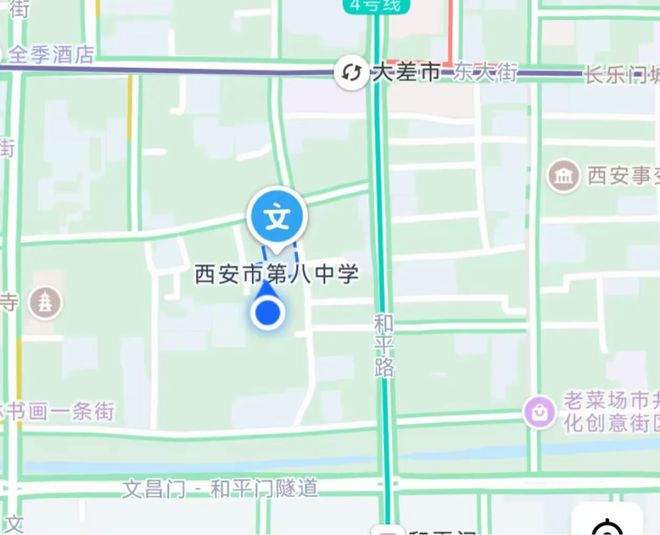Select the 大差市 metro station marker
The image size is (660, 535).
351,73
